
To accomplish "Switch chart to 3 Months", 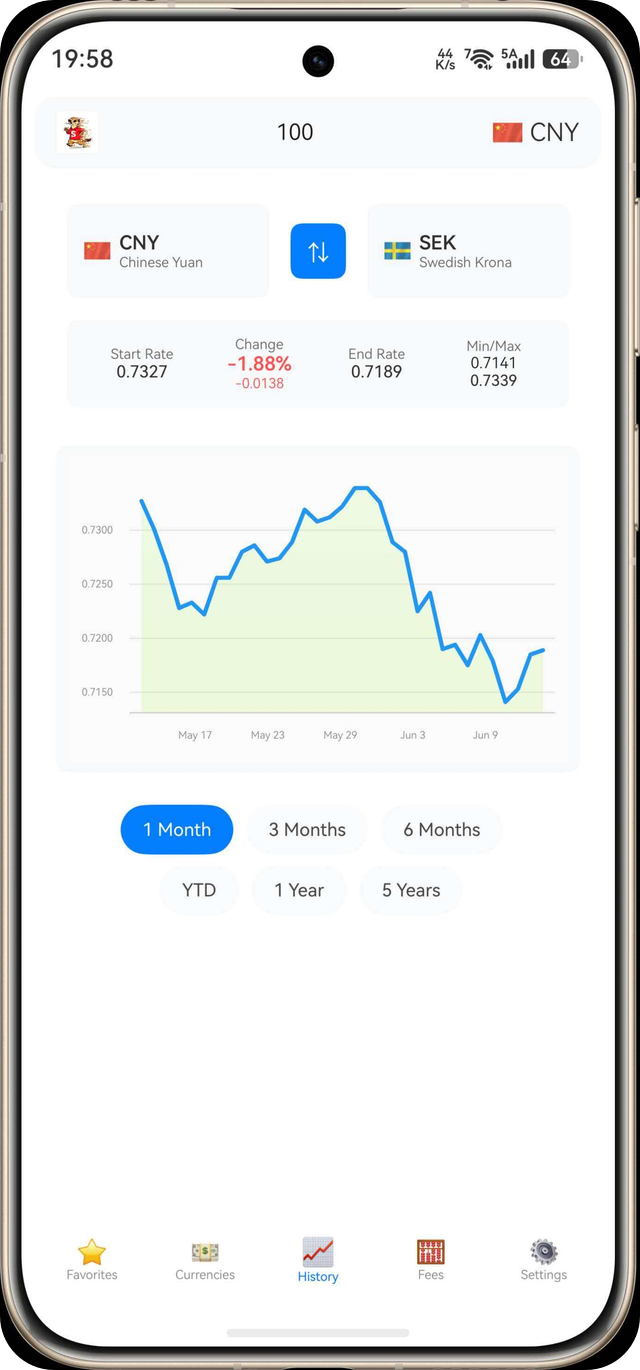I will tap(307, 830).
